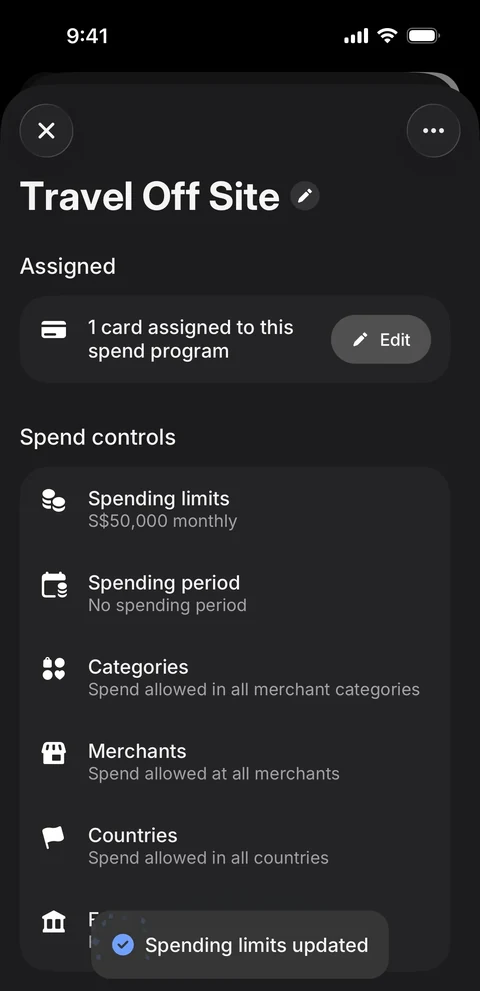Open Merchants spend control
The width and height of the screenshot is (480, 991).
tap(235, 762)
